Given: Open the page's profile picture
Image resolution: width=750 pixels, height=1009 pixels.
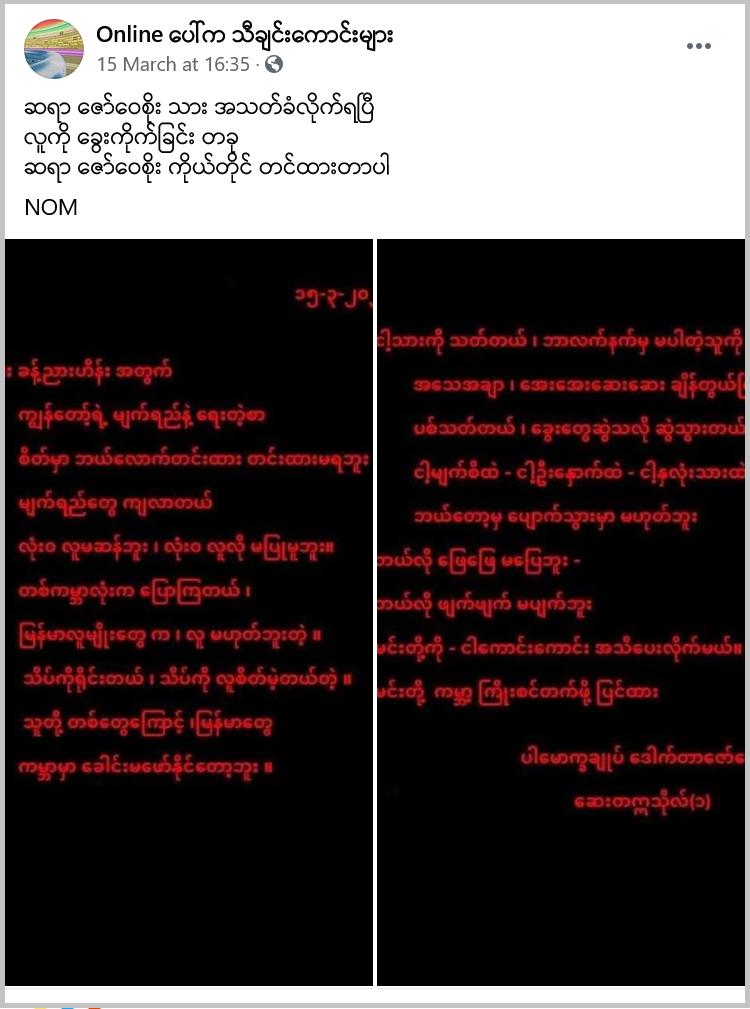Looking at the screenshot, I should (54, 48).
